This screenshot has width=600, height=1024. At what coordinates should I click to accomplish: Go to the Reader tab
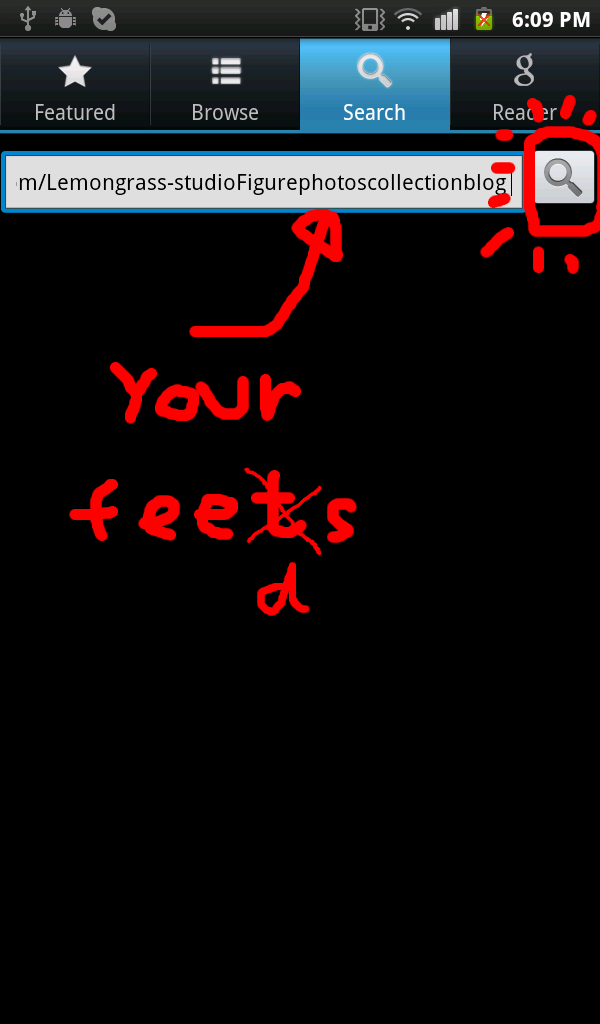point(524,86)
